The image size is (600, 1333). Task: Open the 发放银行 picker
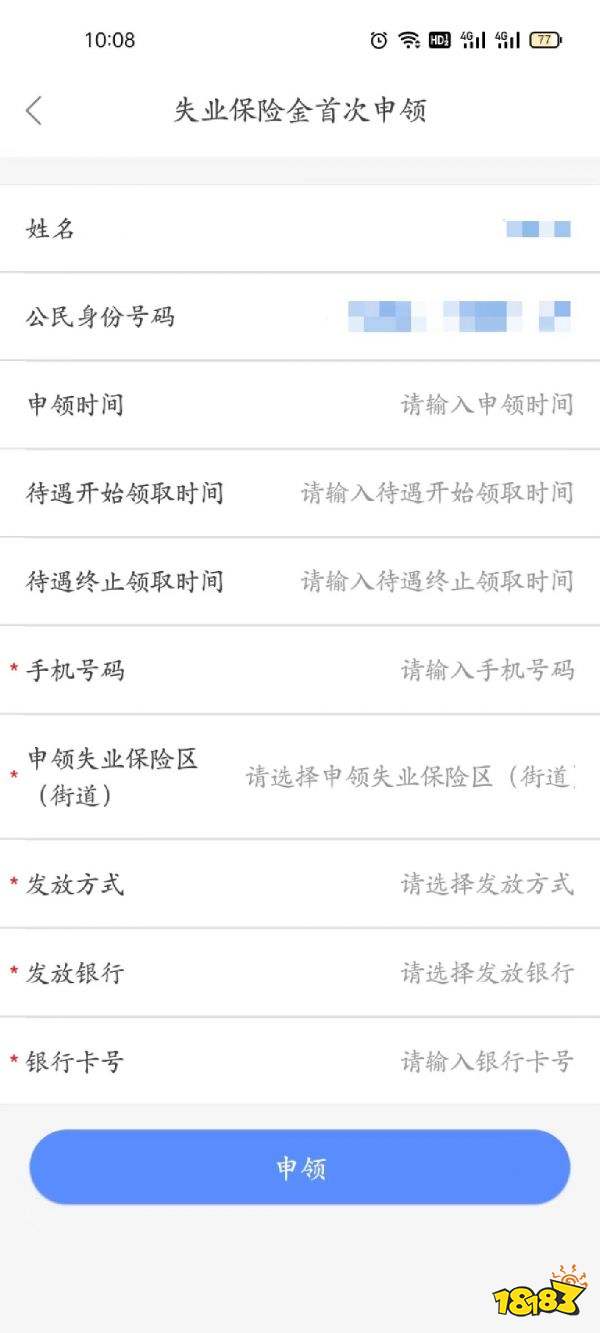(x=487, y=972)
